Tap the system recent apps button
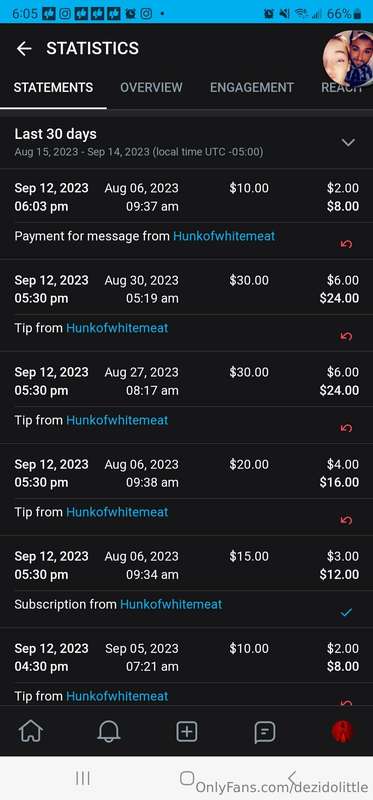Screen dimensions: 373x800 pyautogui.click(x=83, y=778)
